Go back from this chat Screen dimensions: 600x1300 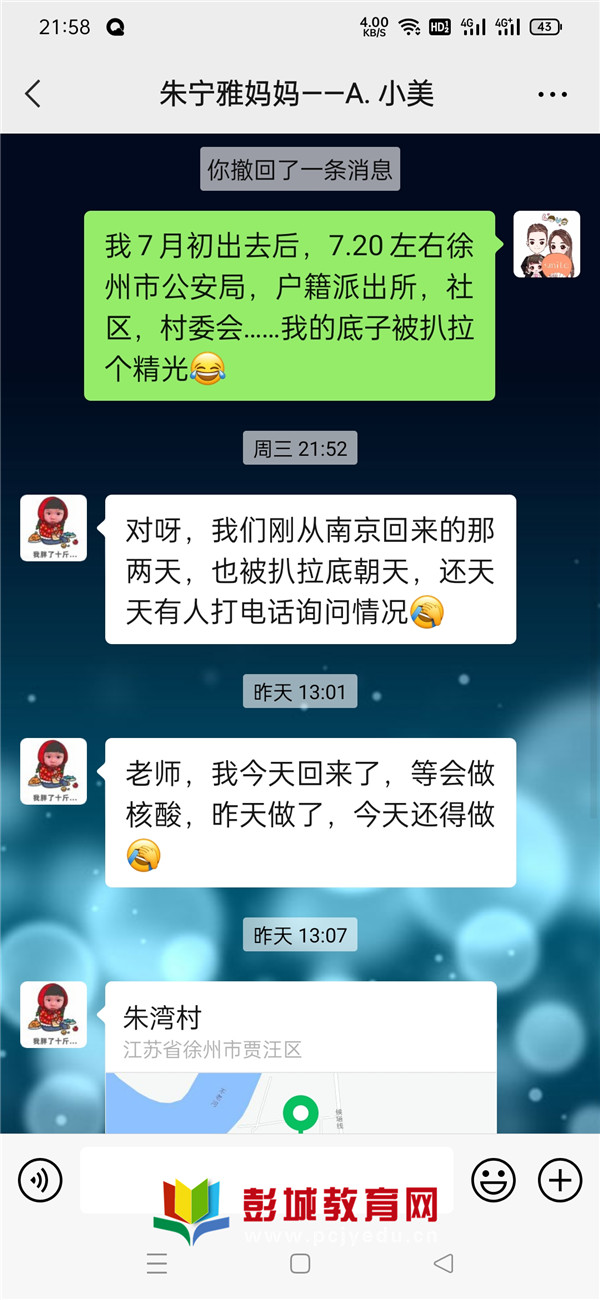pyautogui.click(x=33, y=94)
